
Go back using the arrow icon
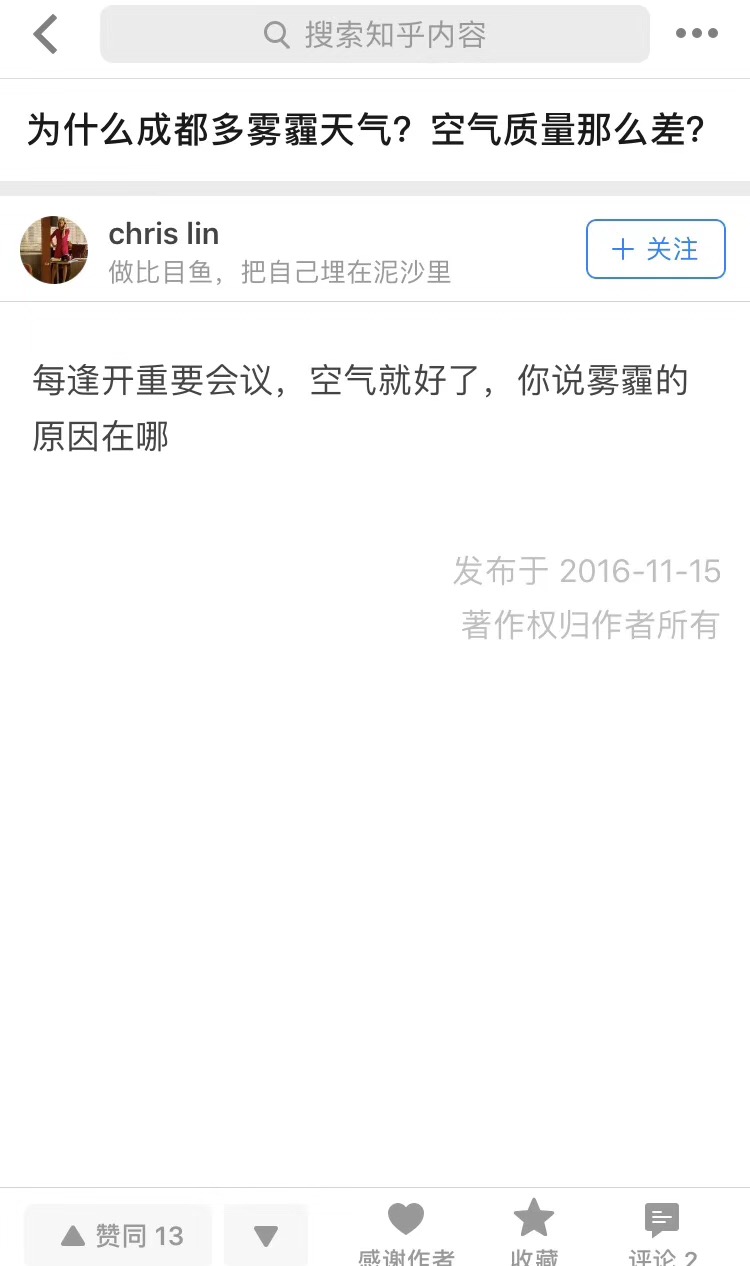pos(46,34)
